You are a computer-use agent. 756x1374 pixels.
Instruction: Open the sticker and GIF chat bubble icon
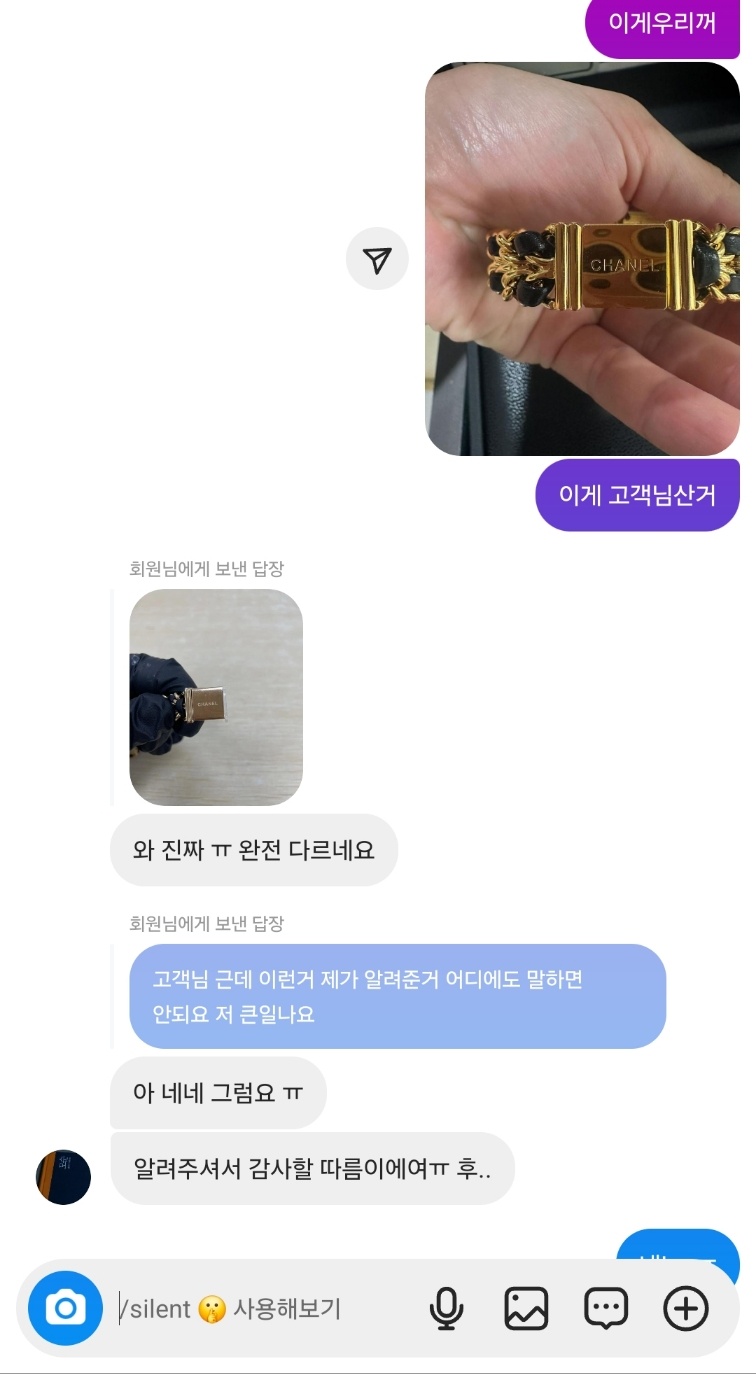(606, 1308)
